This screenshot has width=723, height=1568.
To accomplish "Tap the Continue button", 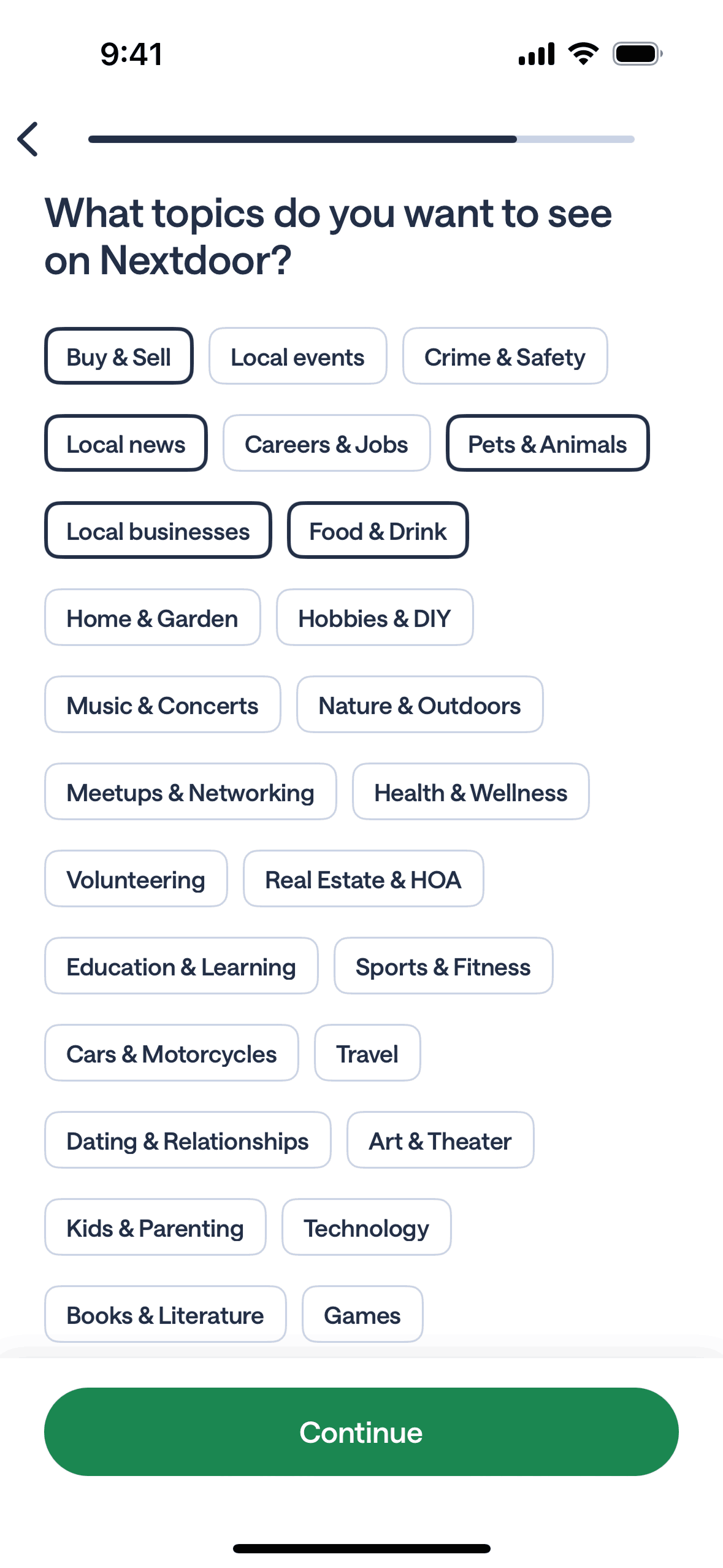I will (361, 1431).
